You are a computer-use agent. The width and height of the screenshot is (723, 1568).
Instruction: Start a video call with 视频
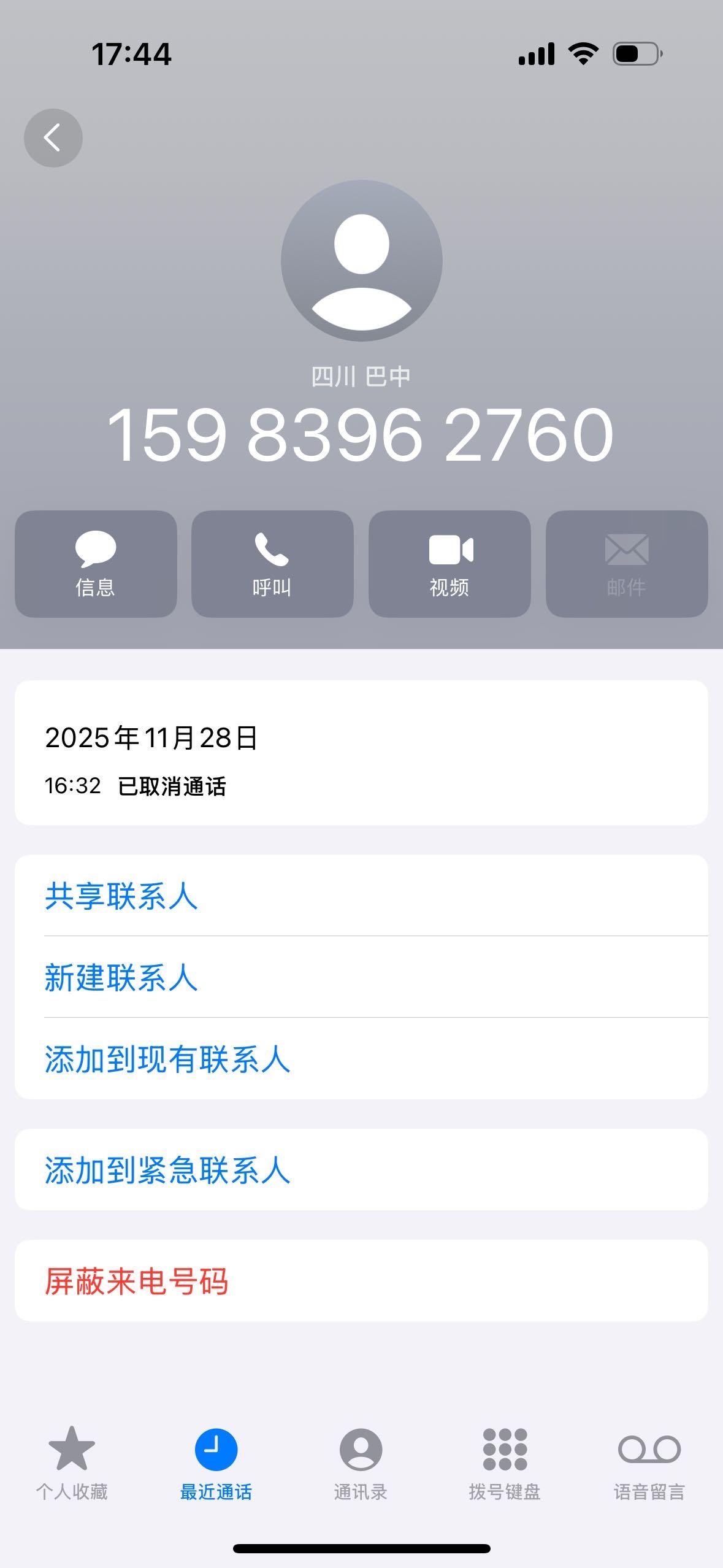(449, 564)
